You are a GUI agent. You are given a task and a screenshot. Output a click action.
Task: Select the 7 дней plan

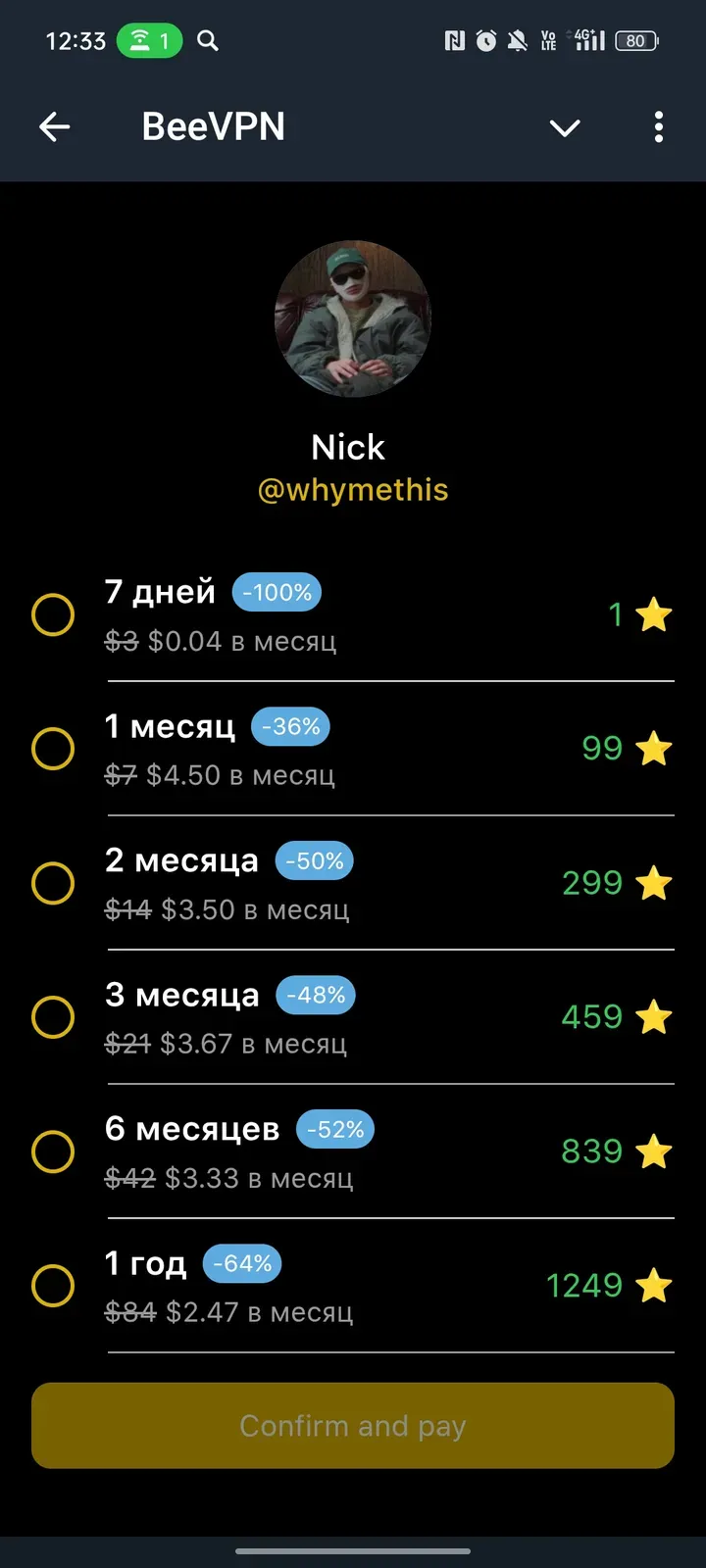click(x=53, y=615)
